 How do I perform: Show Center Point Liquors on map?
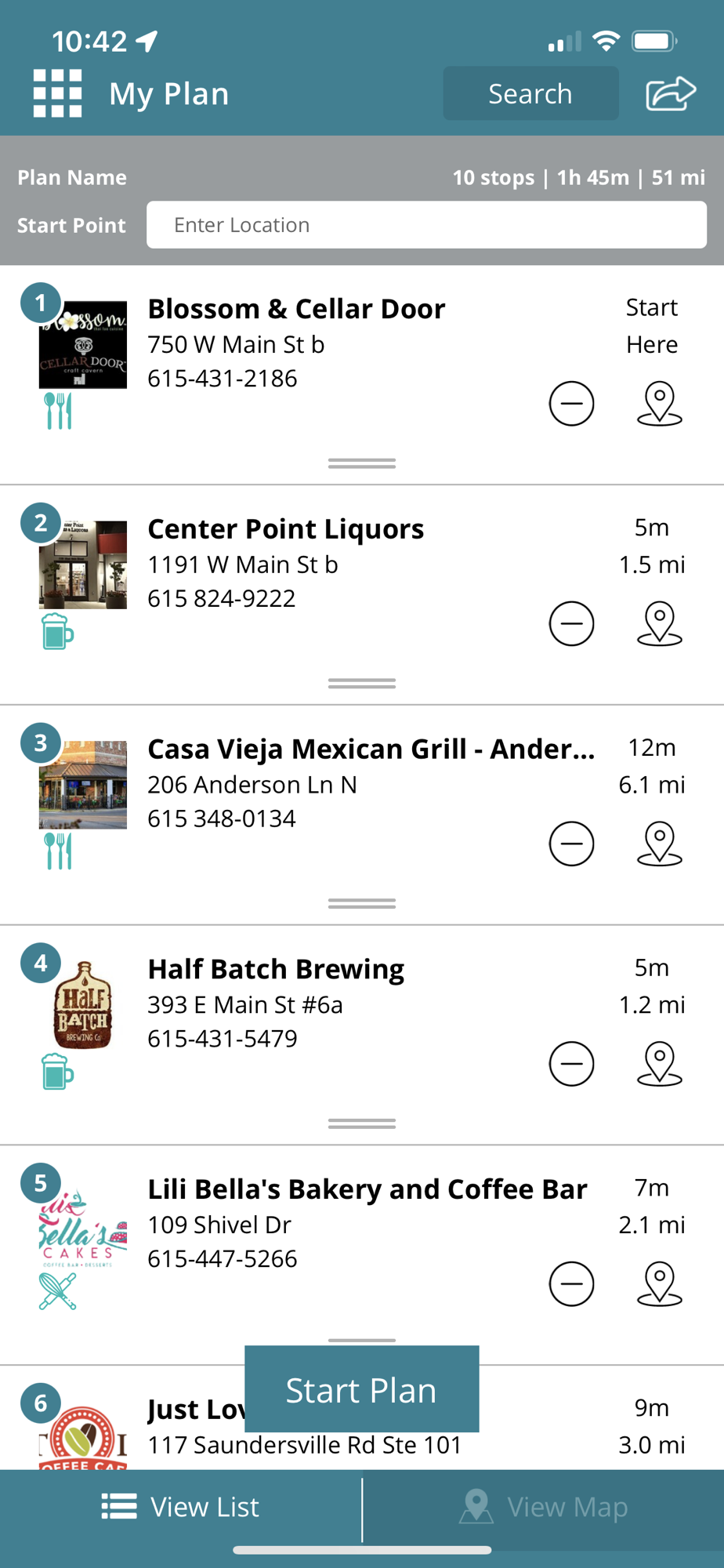pos(659,624)
